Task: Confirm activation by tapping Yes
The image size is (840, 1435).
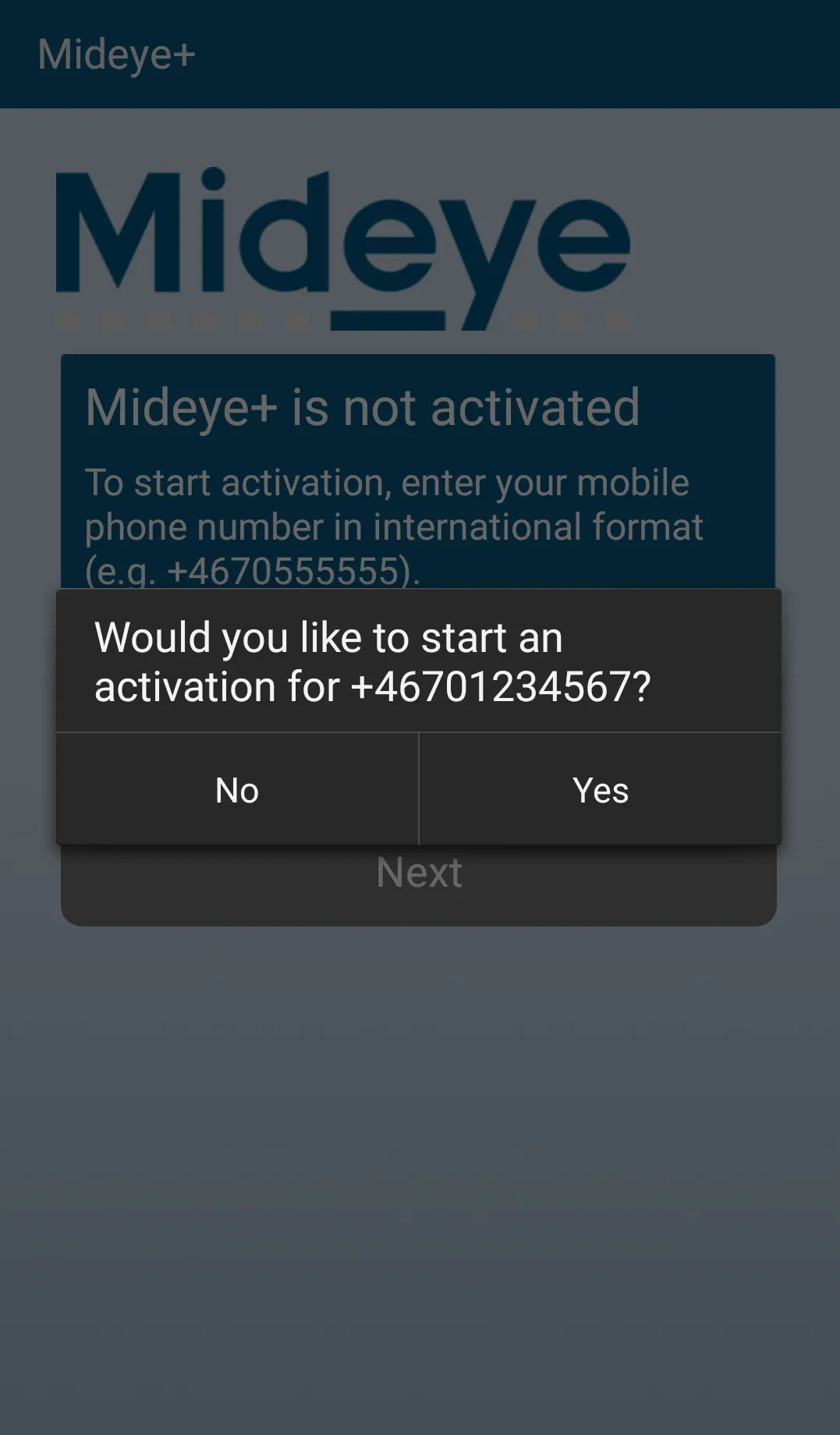Action: click(601, 790)
